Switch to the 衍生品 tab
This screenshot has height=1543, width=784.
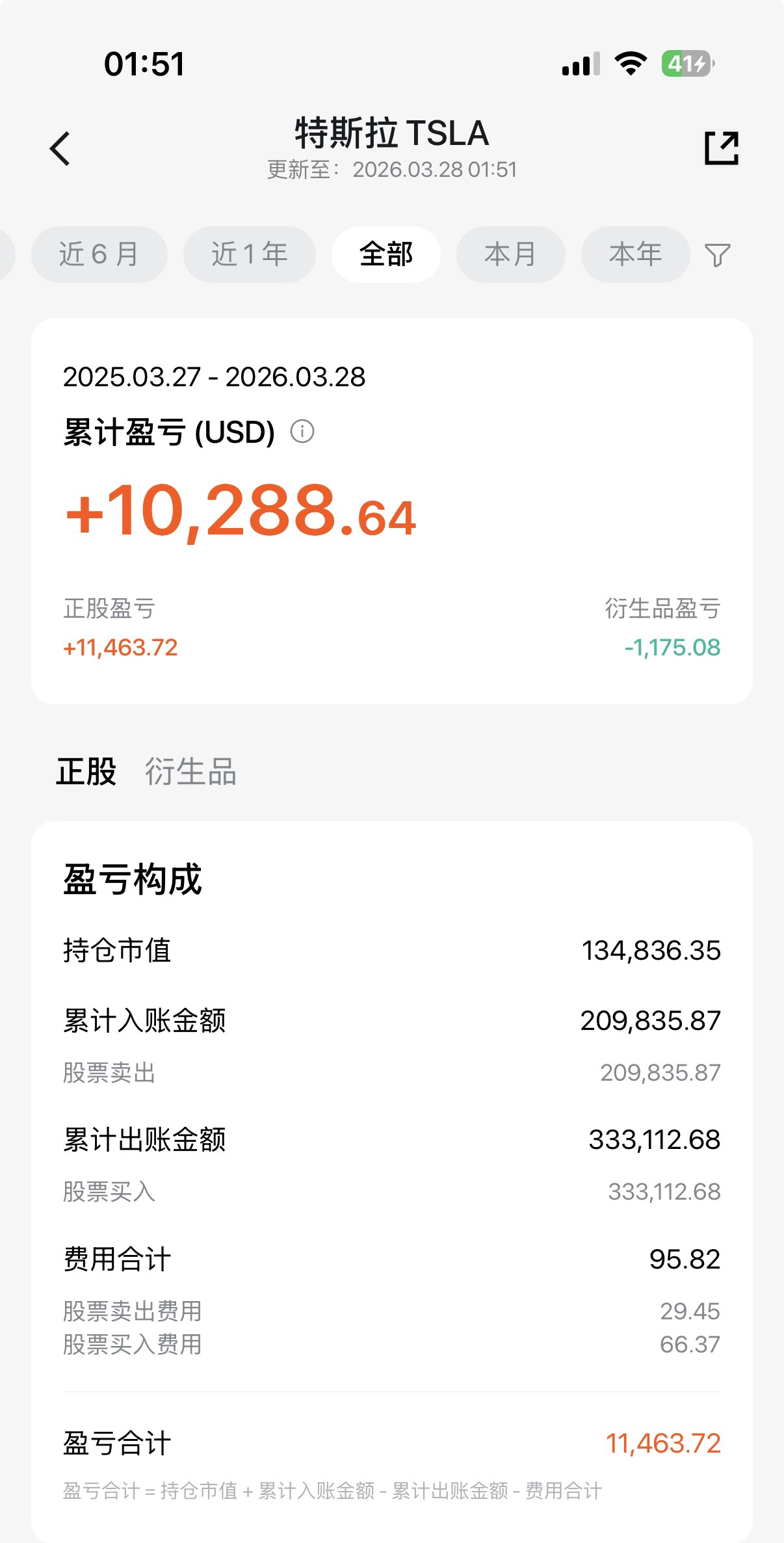pyautogui.click(x=190, y=772)
